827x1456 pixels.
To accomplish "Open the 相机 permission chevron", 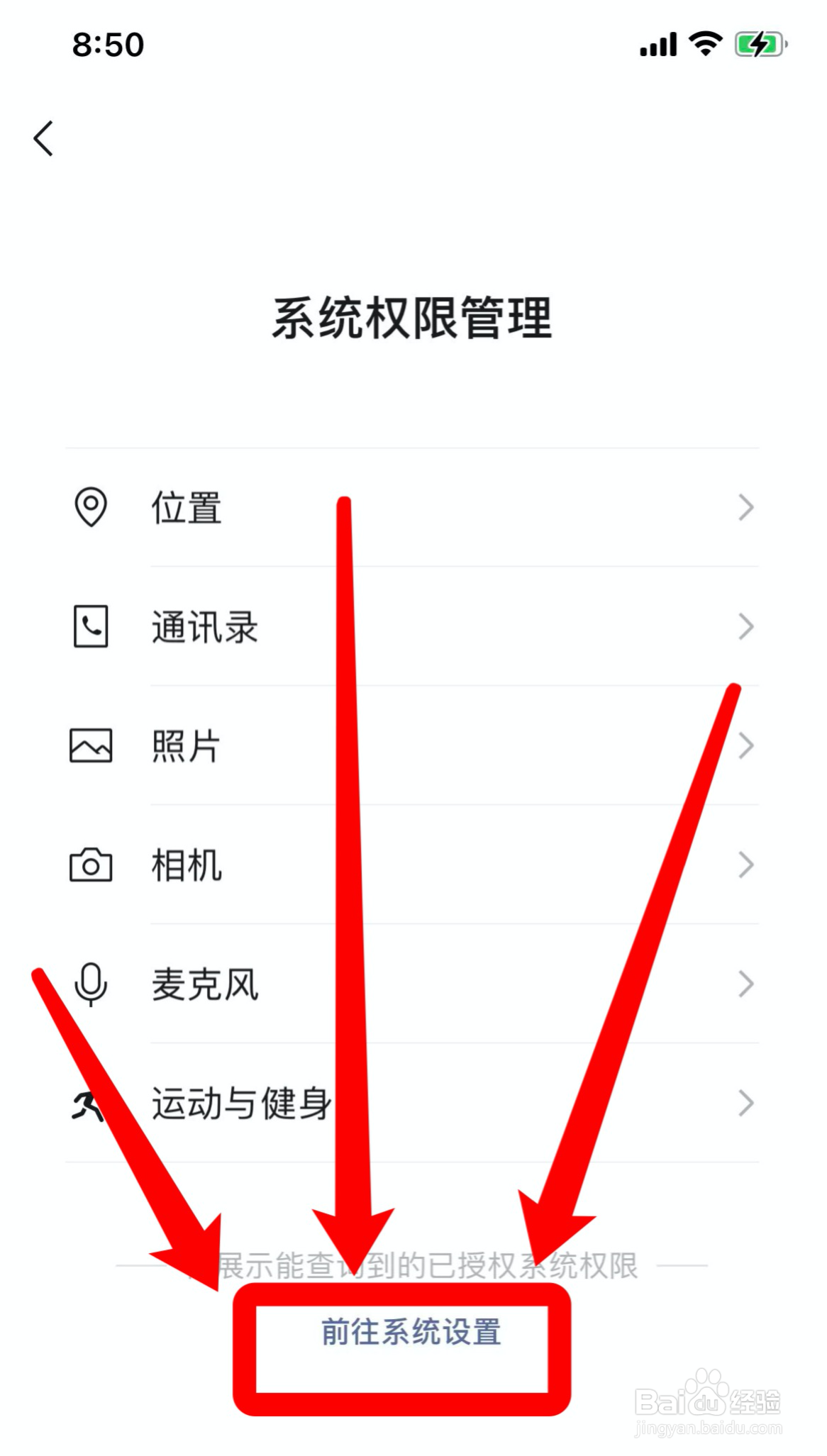I will [x=745, y=864].
